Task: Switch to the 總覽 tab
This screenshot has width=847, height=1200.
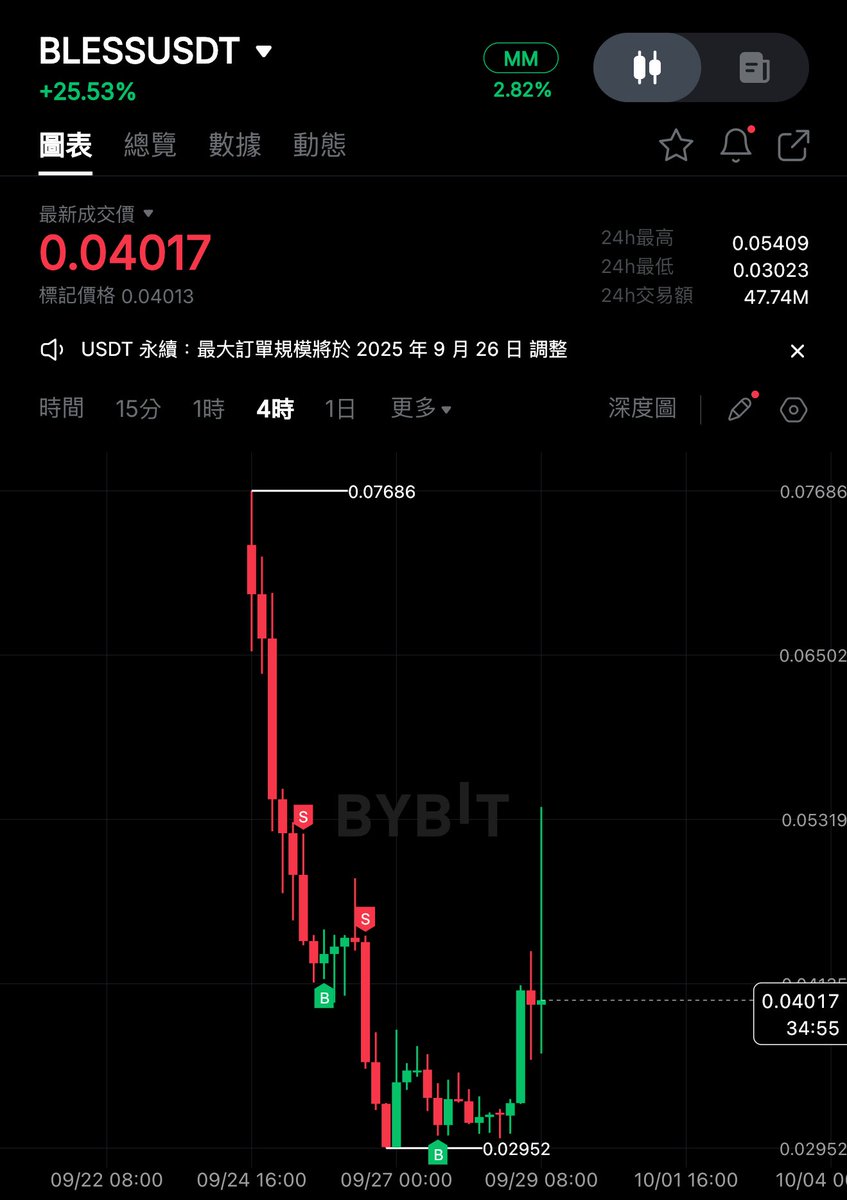Action: click(x=150, y=145)
